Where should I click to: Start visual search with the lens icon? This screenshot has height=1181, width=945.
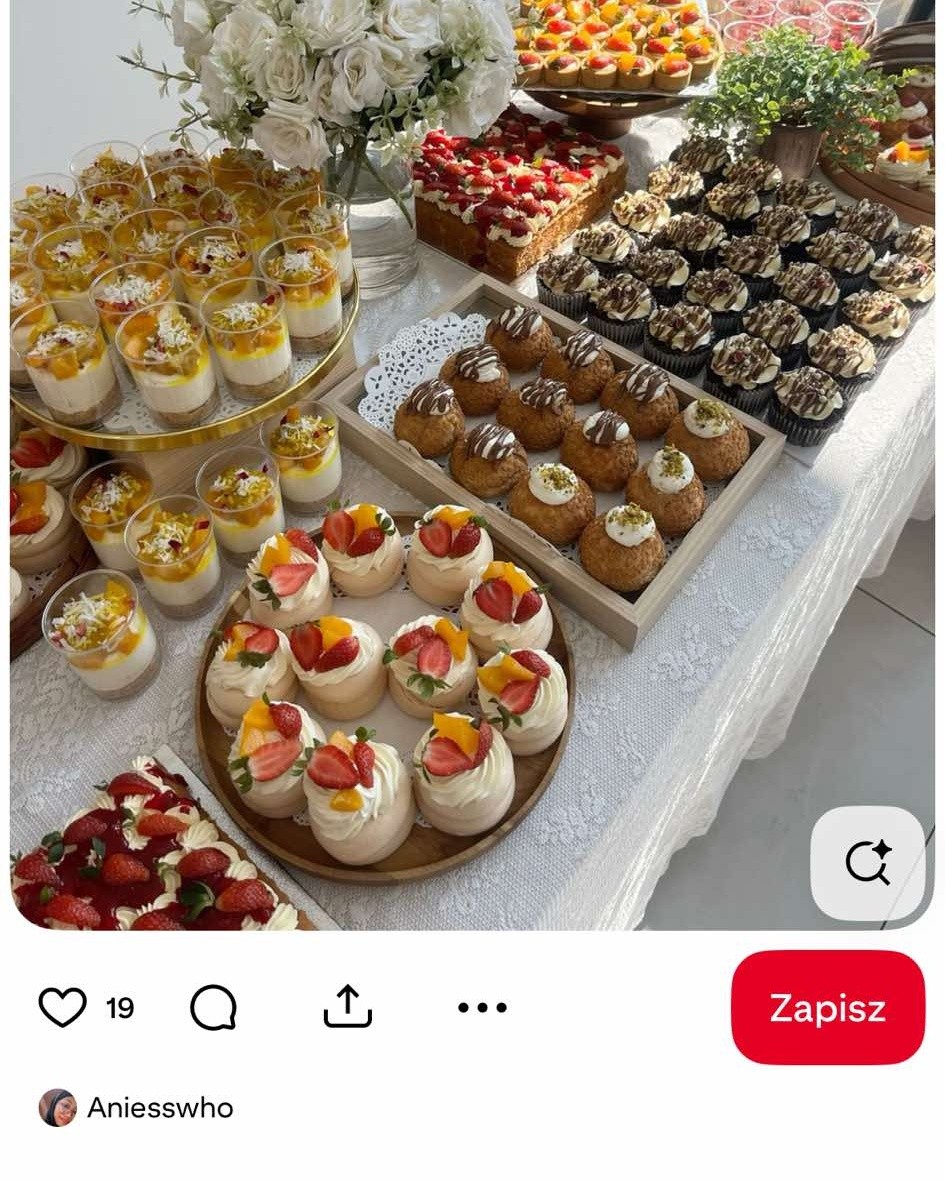[867, 863]
